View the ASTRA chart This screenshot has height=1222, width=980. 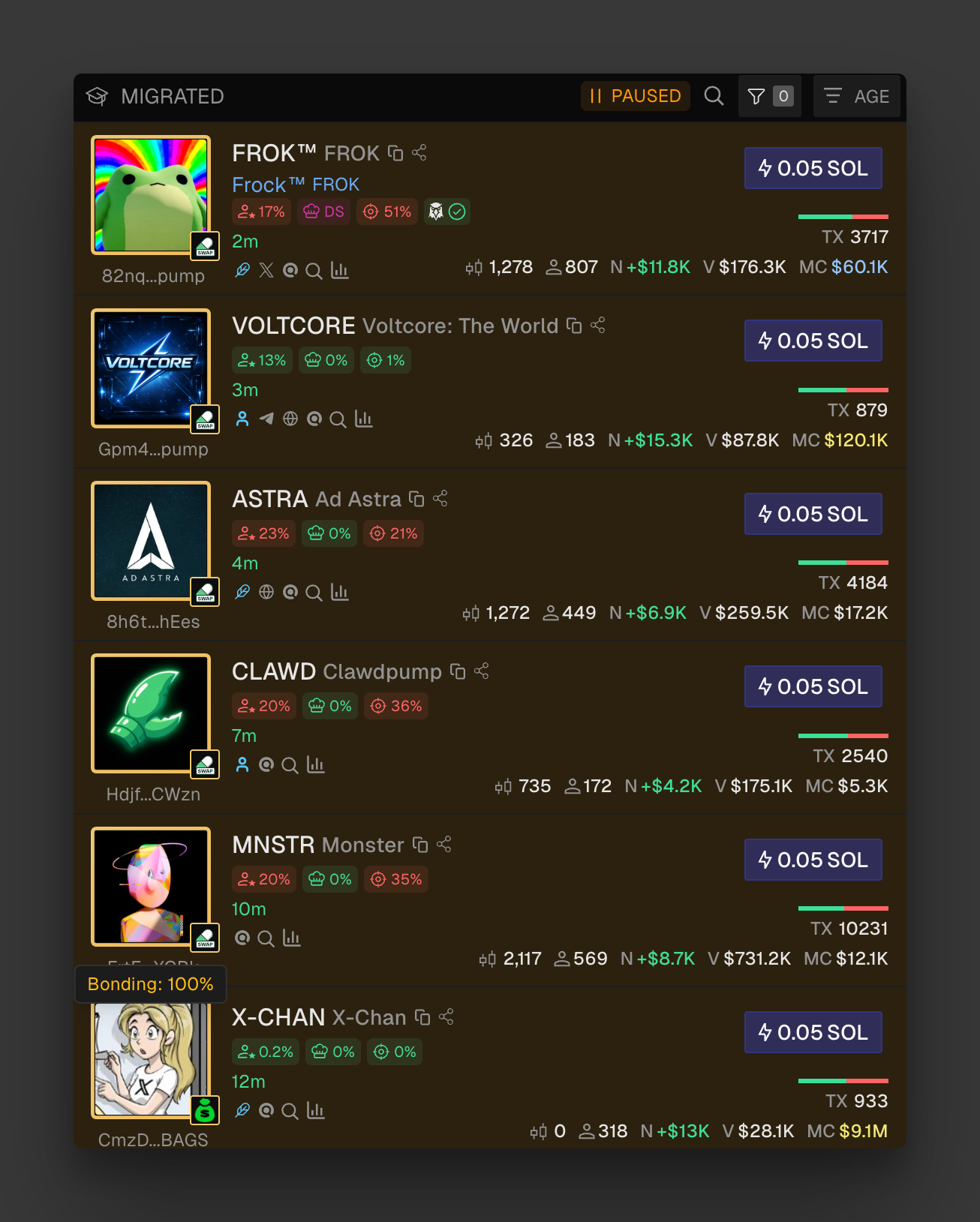340,593
